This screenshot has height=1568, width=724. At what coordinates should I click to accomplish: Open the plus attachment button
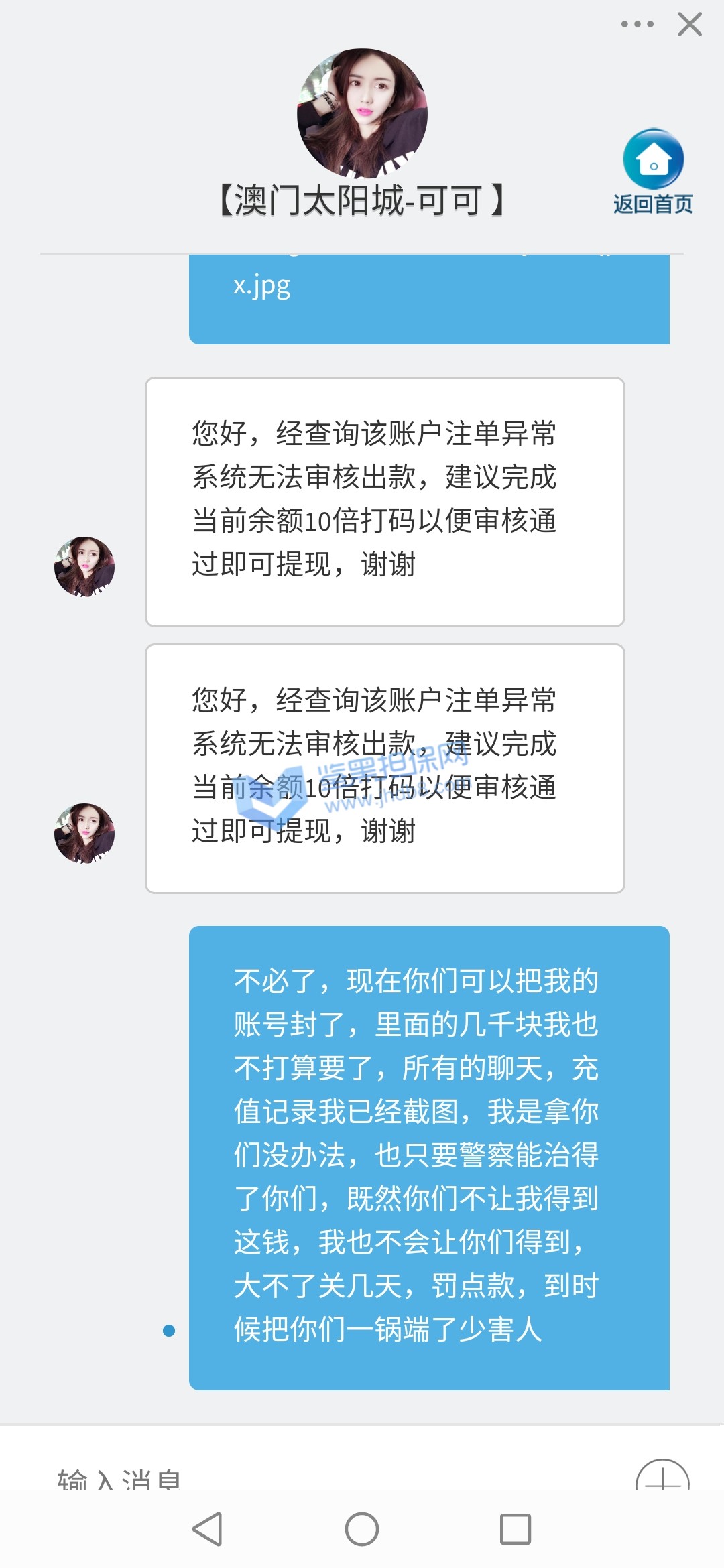pos(662,1478)
